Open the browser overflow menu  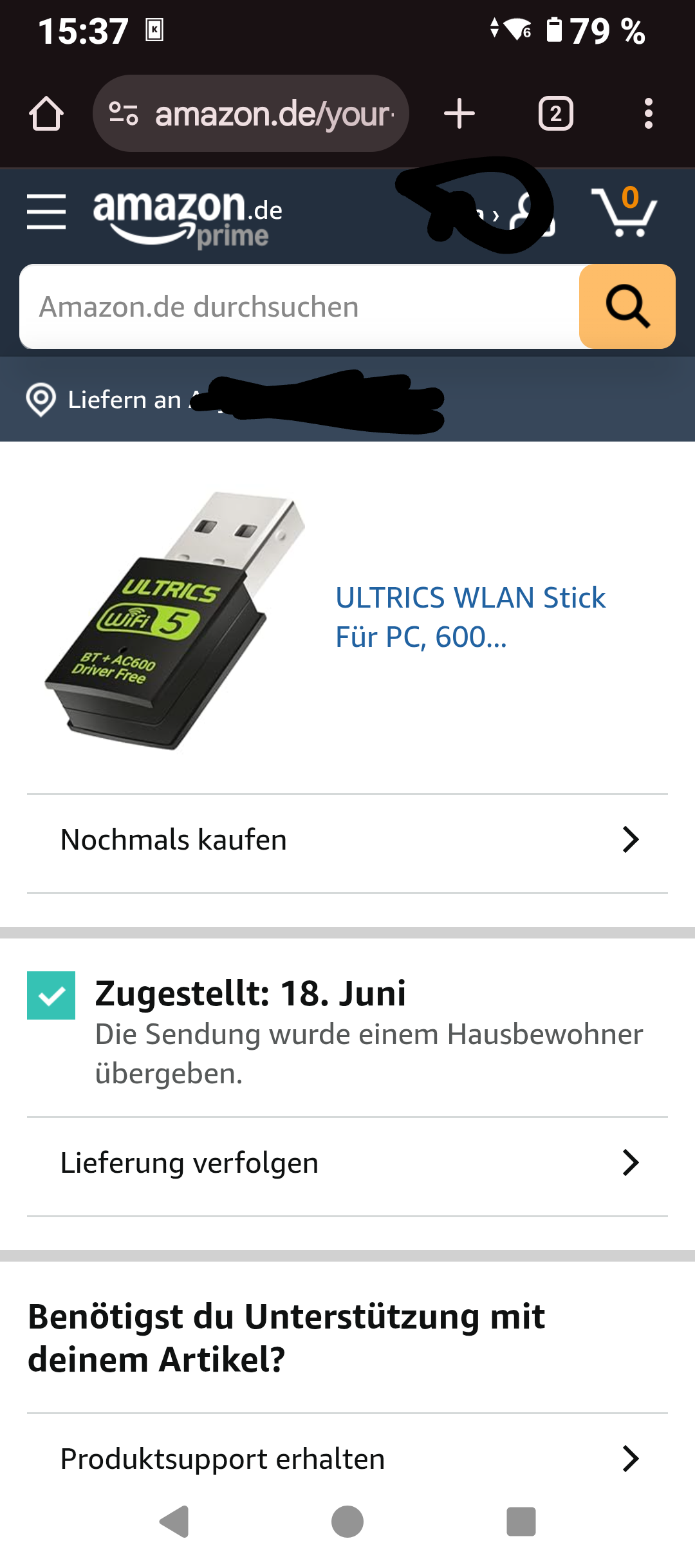tap(648, 114)
